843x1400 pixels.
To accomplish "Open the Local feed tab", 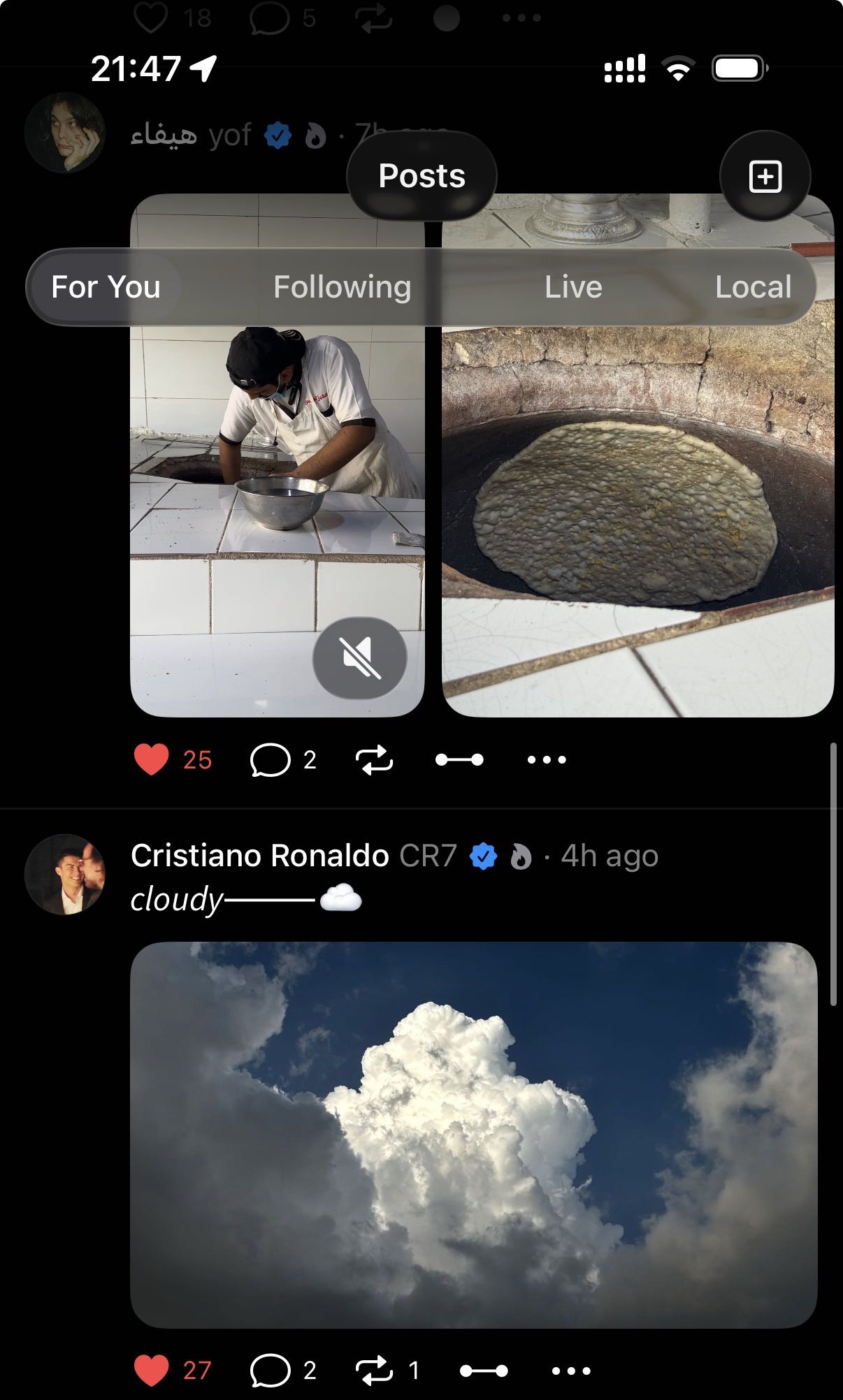I will click(x=753, y=287).
